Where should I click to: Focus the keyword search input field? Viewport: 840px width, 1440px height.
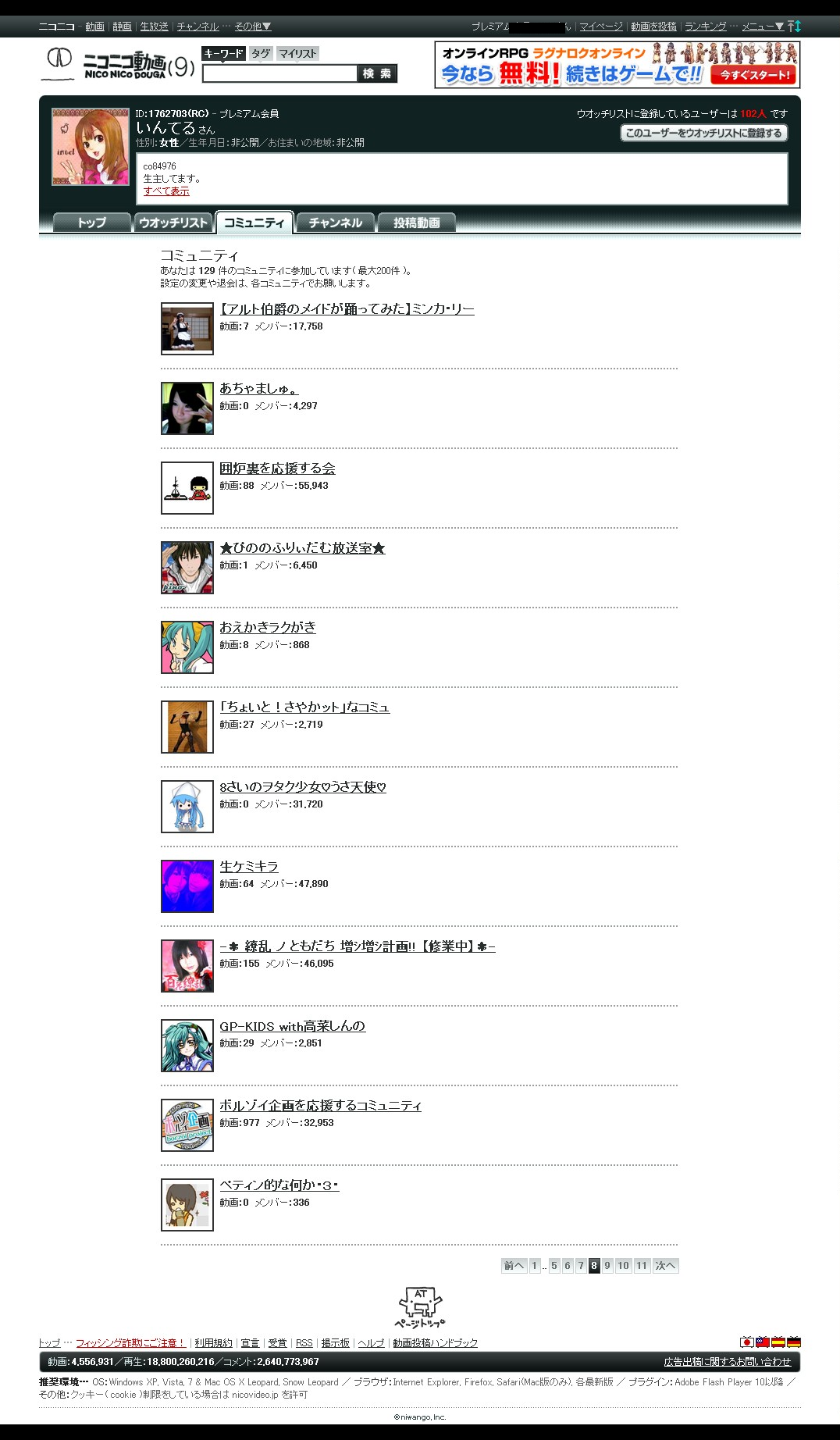tap(279, 73)
